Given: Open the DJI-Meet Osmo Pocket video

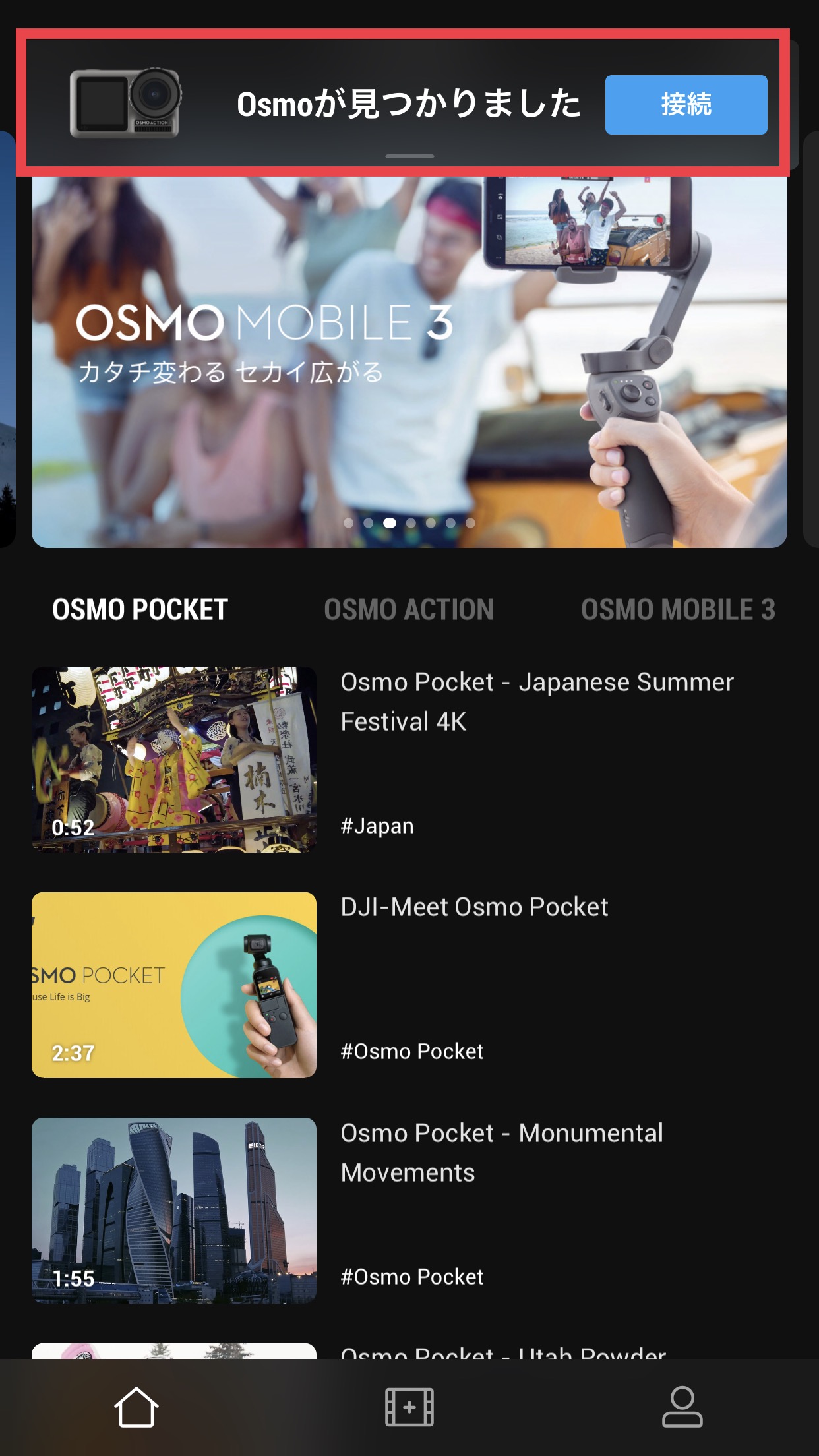Looking at the screenshot, I should click(x=174, y=985).
